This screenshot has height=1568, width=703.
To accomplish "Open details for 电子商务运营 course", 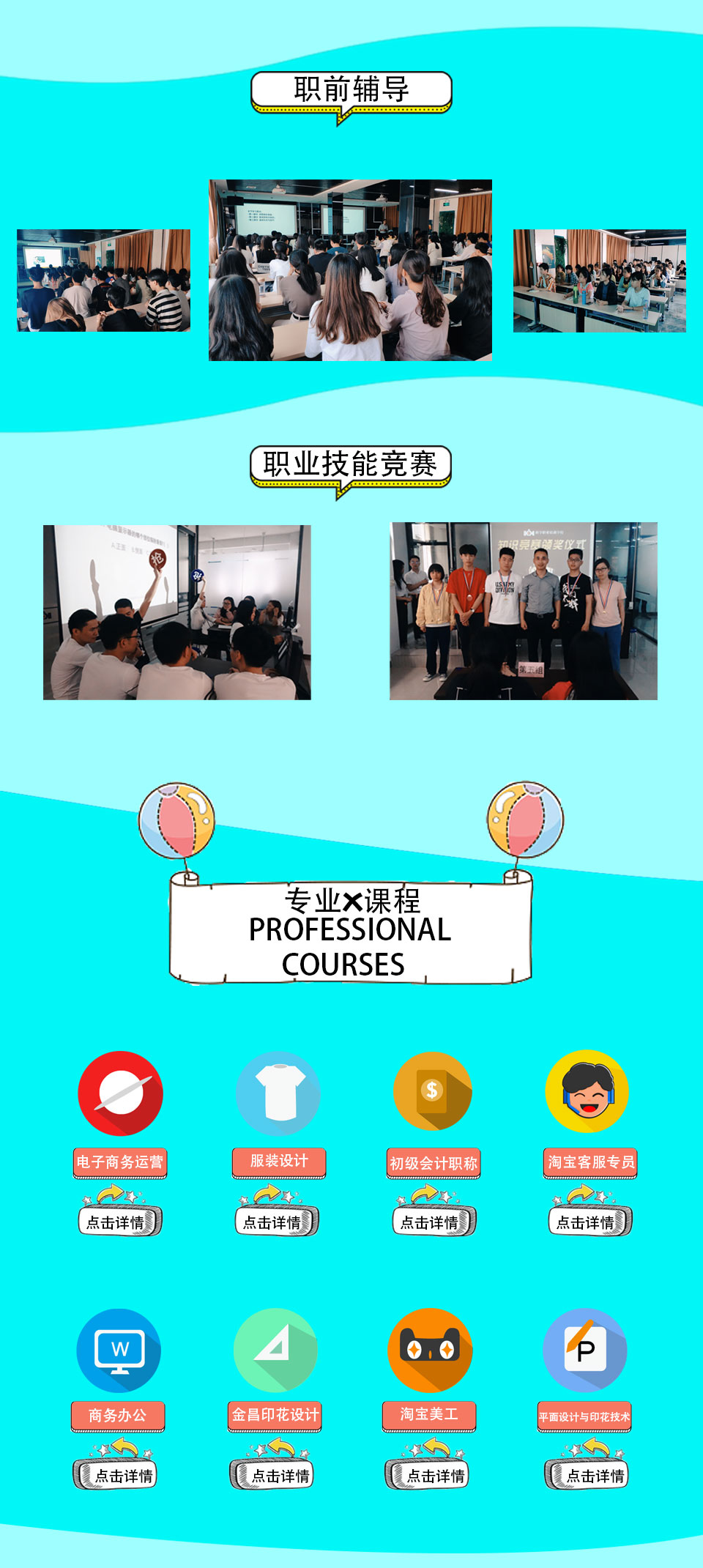I will pyautogui.click(x=119, y=1222).
